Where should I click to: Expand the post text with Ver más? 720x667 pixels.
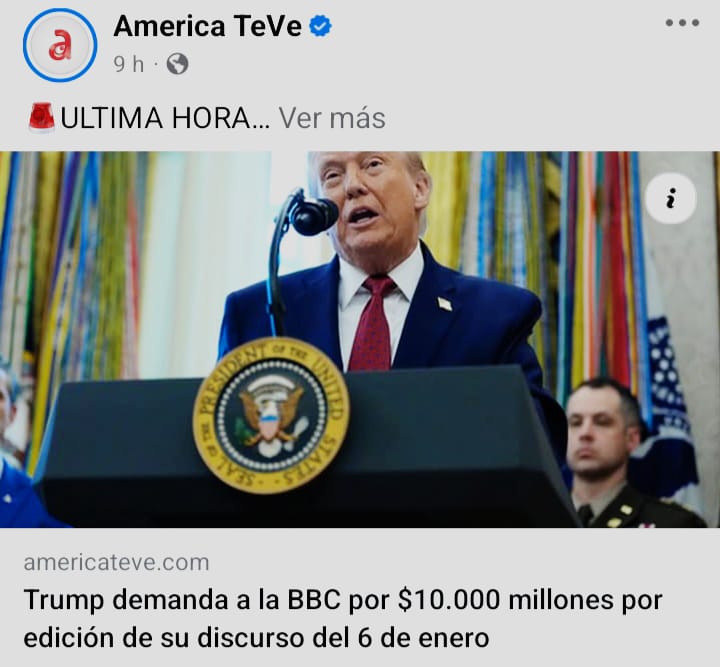[x=332, y=118]
